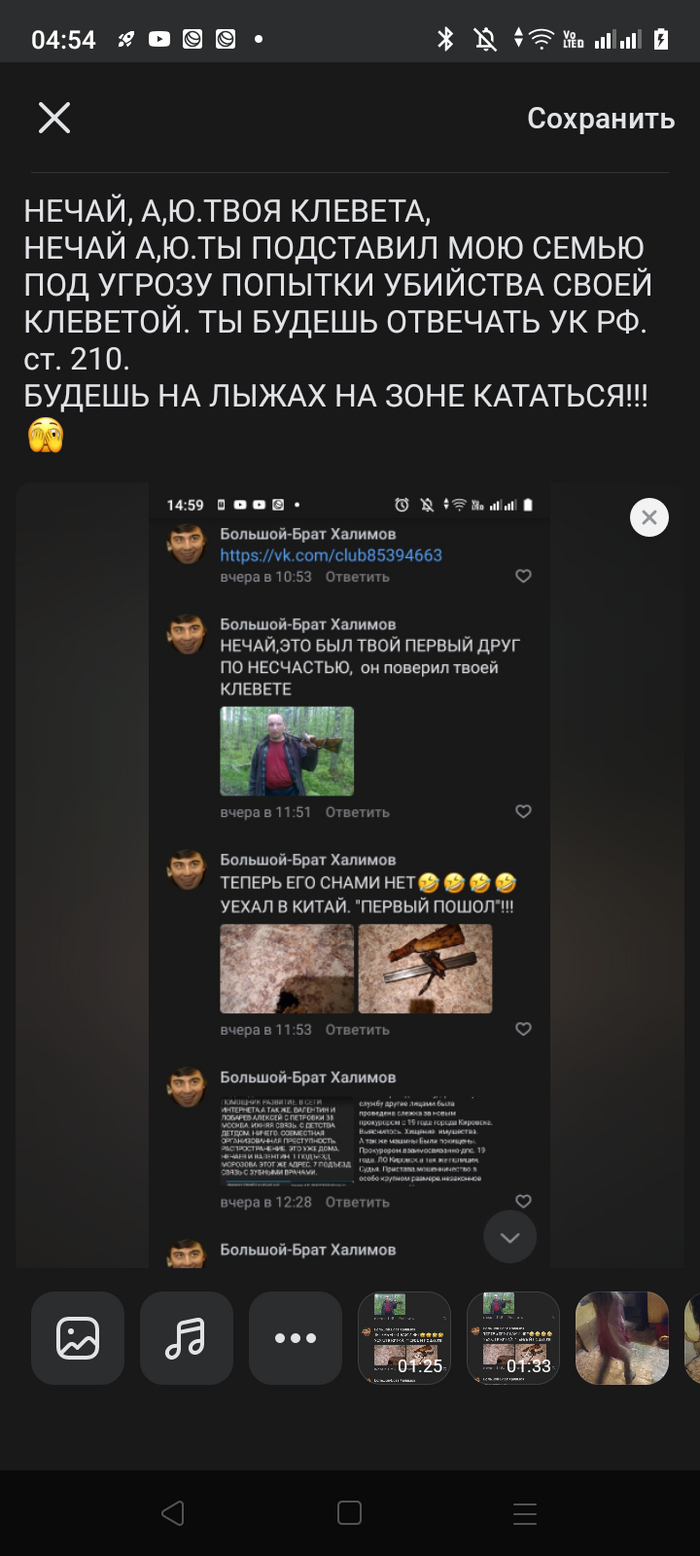Tap the Сохранить button

pyautogui.click(x=600, y=118)
